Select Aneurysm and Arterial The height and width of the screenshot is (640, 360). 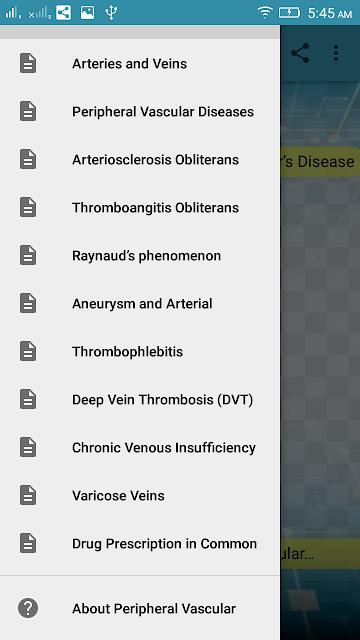pyautogui.click(x=140, y=304)
